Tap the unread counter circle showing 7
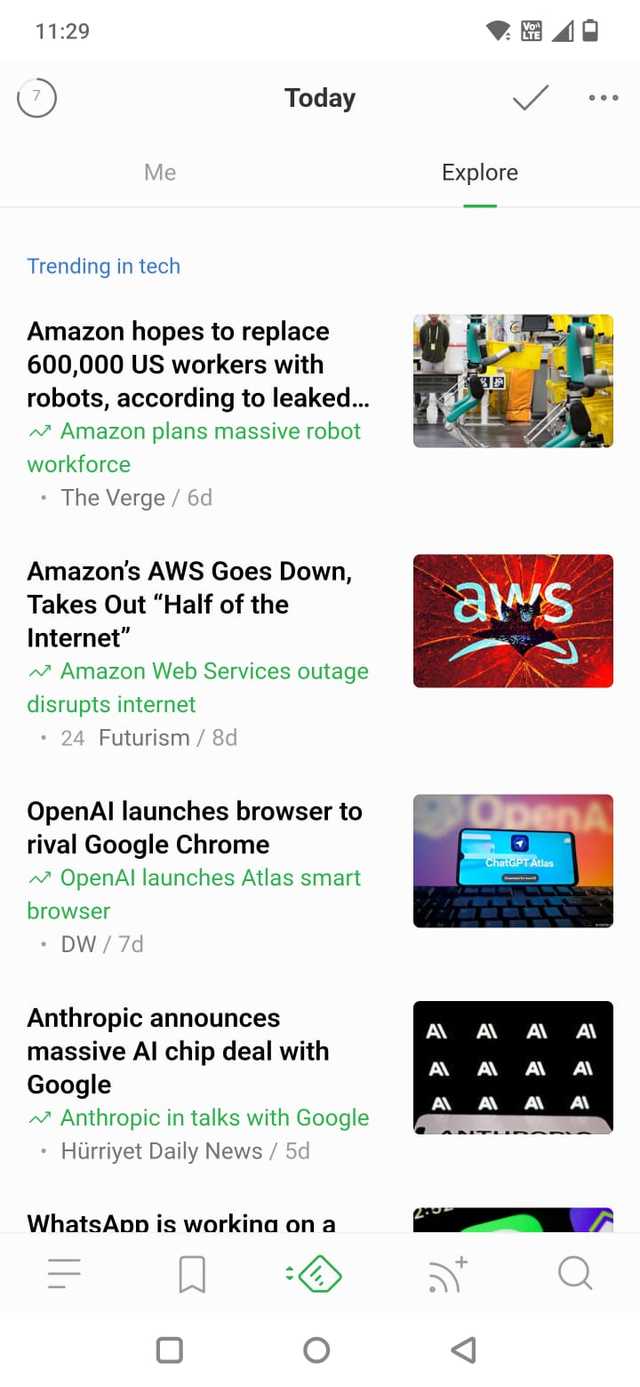The width and height of the screenshot is (640, 1387). pos(37,98)
